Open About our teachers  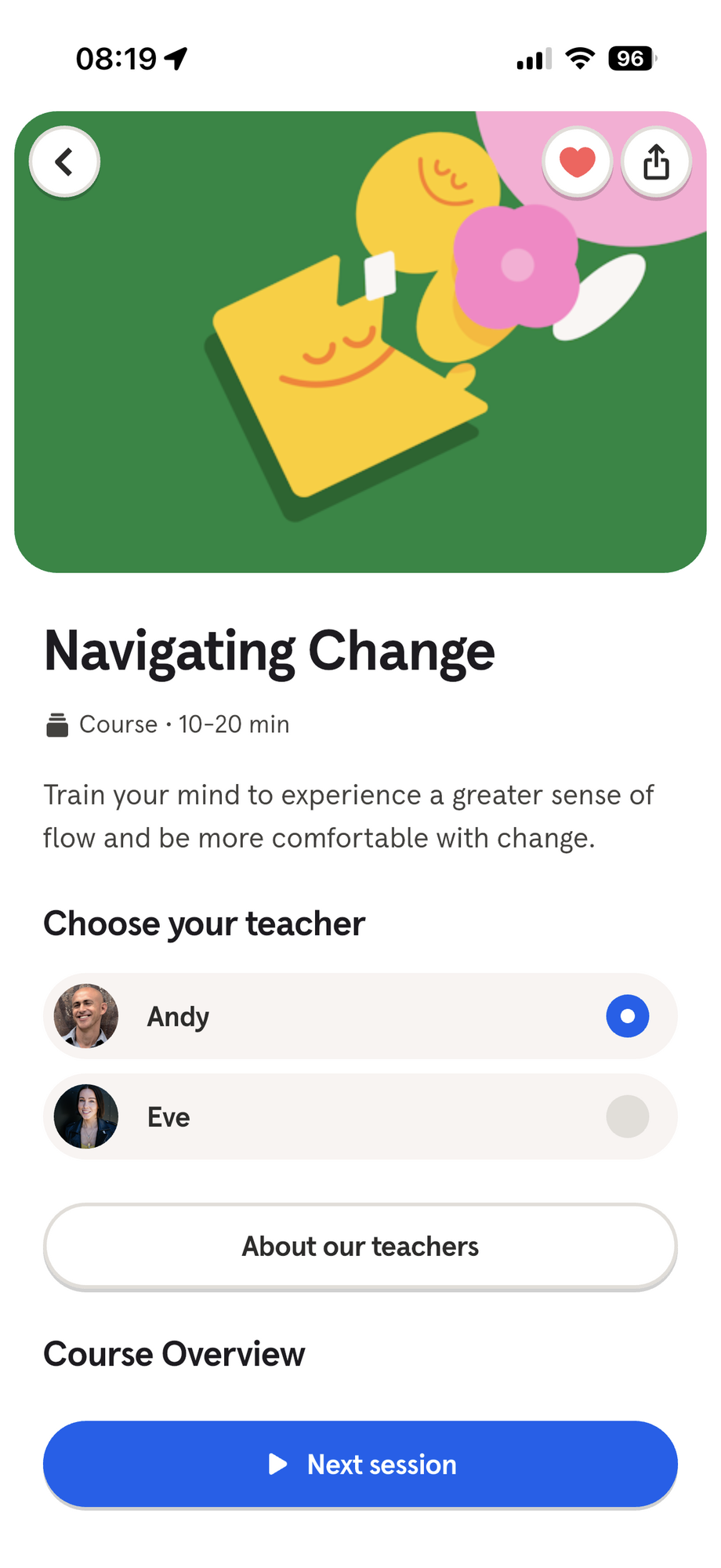(x=360, y=1246)
